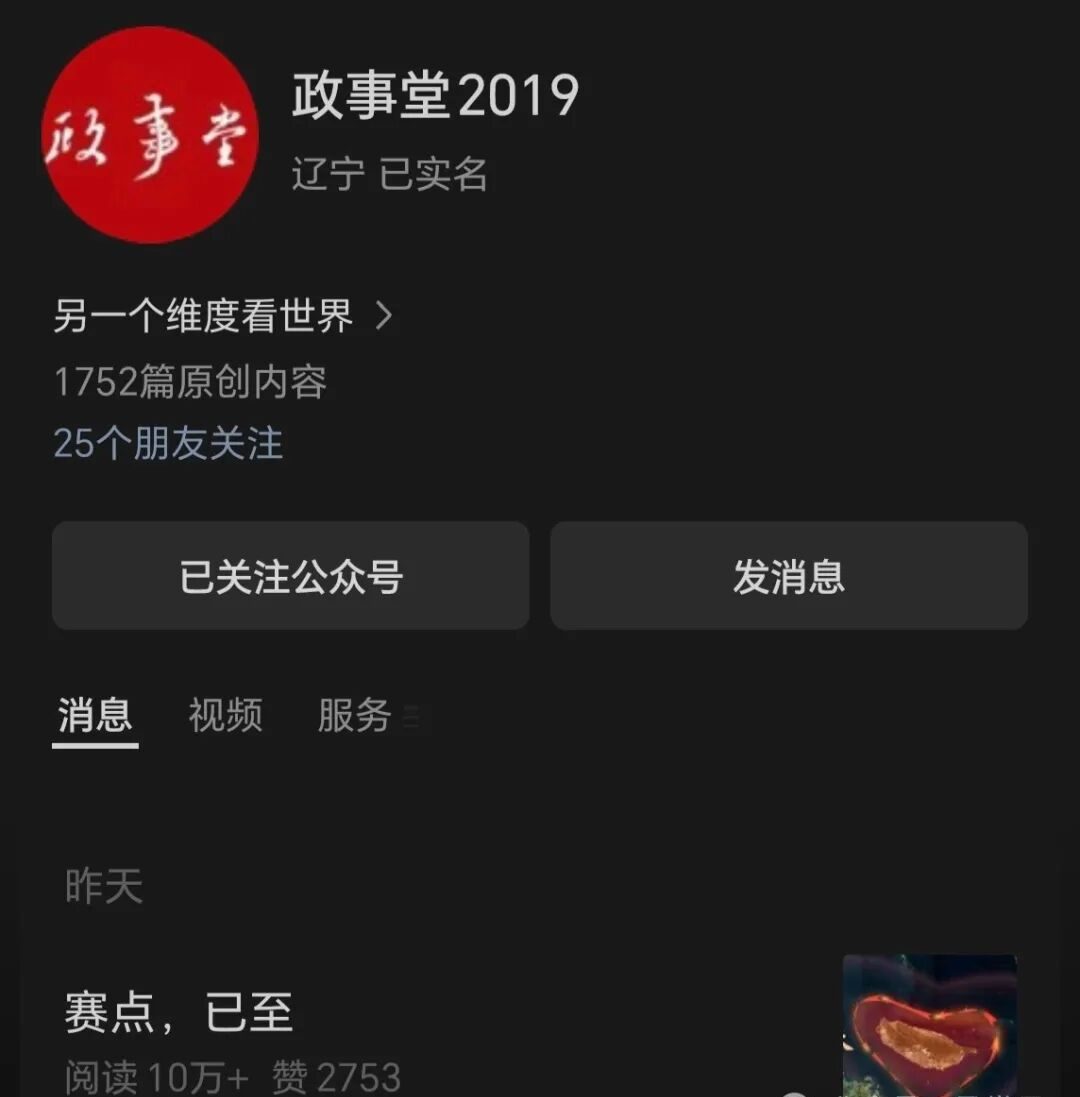Viewport: 1080px width, 1097px height.
Task: View the 25个朋友关注 list
Action: pyautogui.click(x=168, y=443)
